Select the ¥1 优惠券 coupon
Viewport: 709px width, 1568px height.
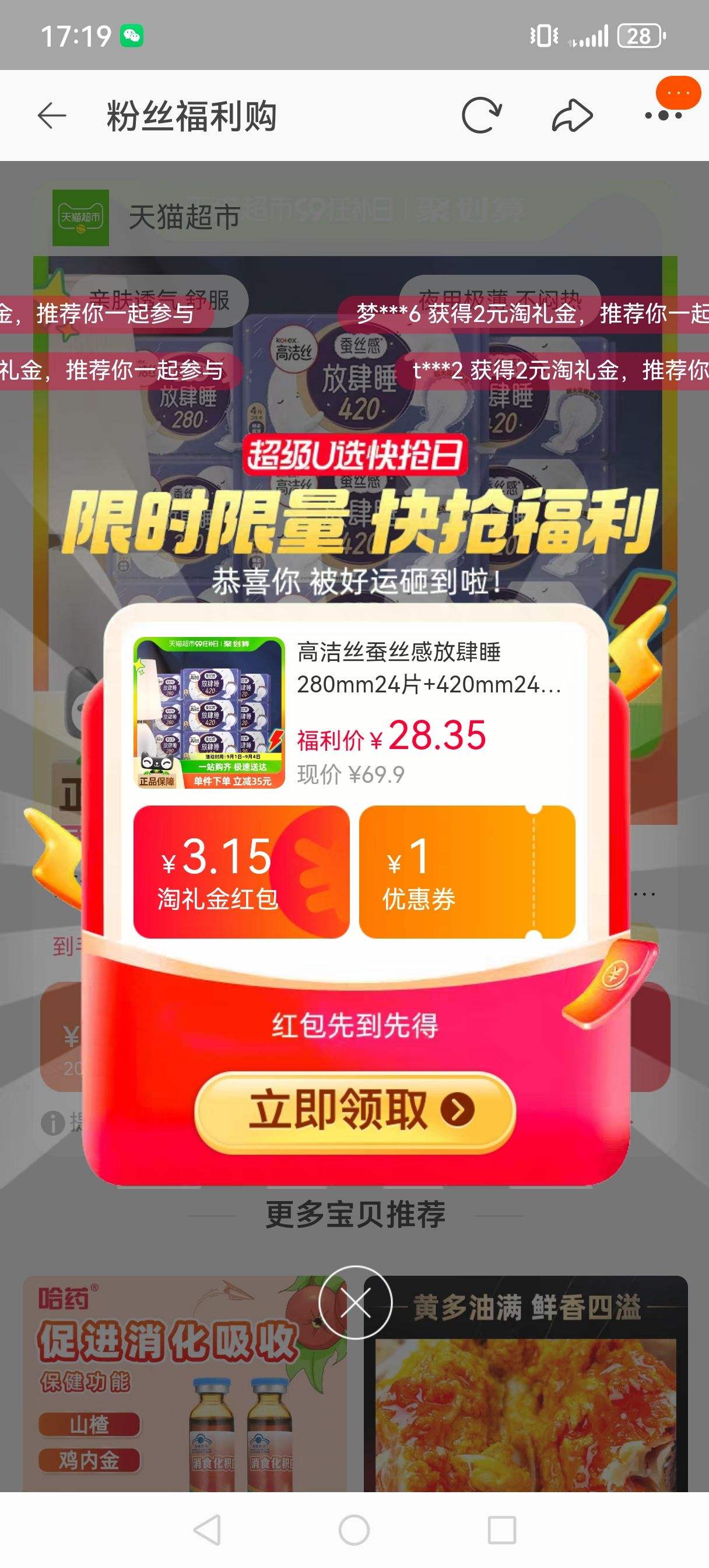[x=467, y=871]
